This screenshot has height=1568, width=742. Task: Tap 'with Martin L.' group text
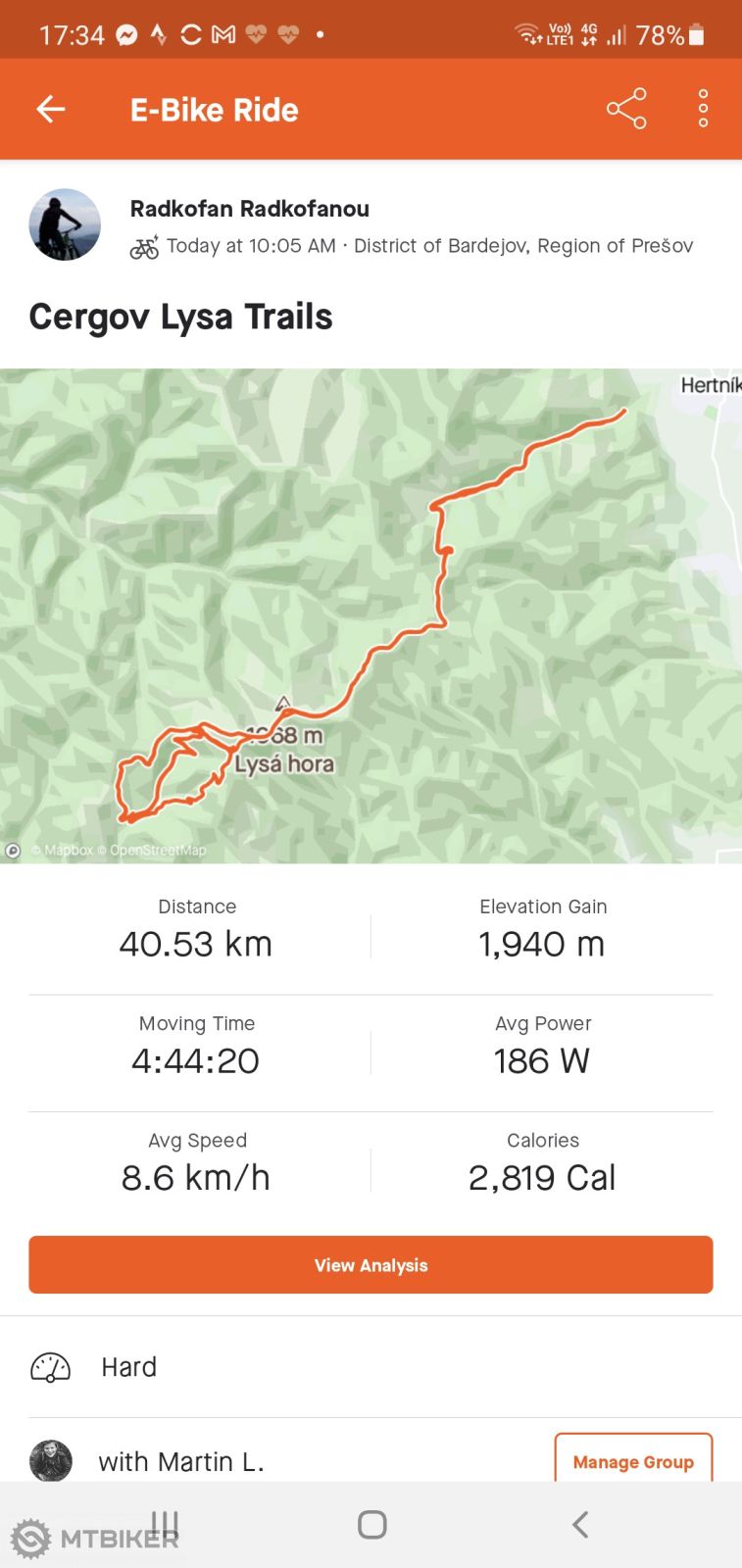coord(179,1461)
